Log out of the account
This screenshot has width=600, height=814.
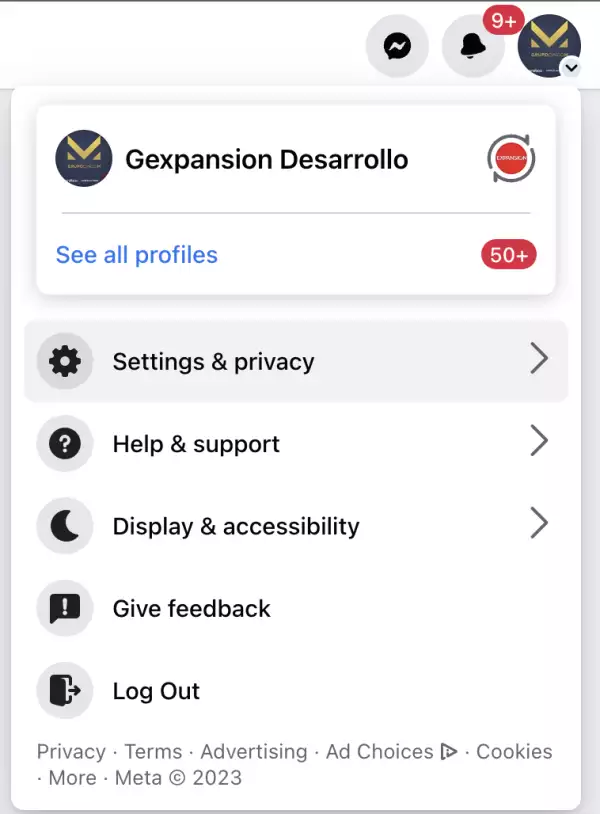tap(156, 691)
